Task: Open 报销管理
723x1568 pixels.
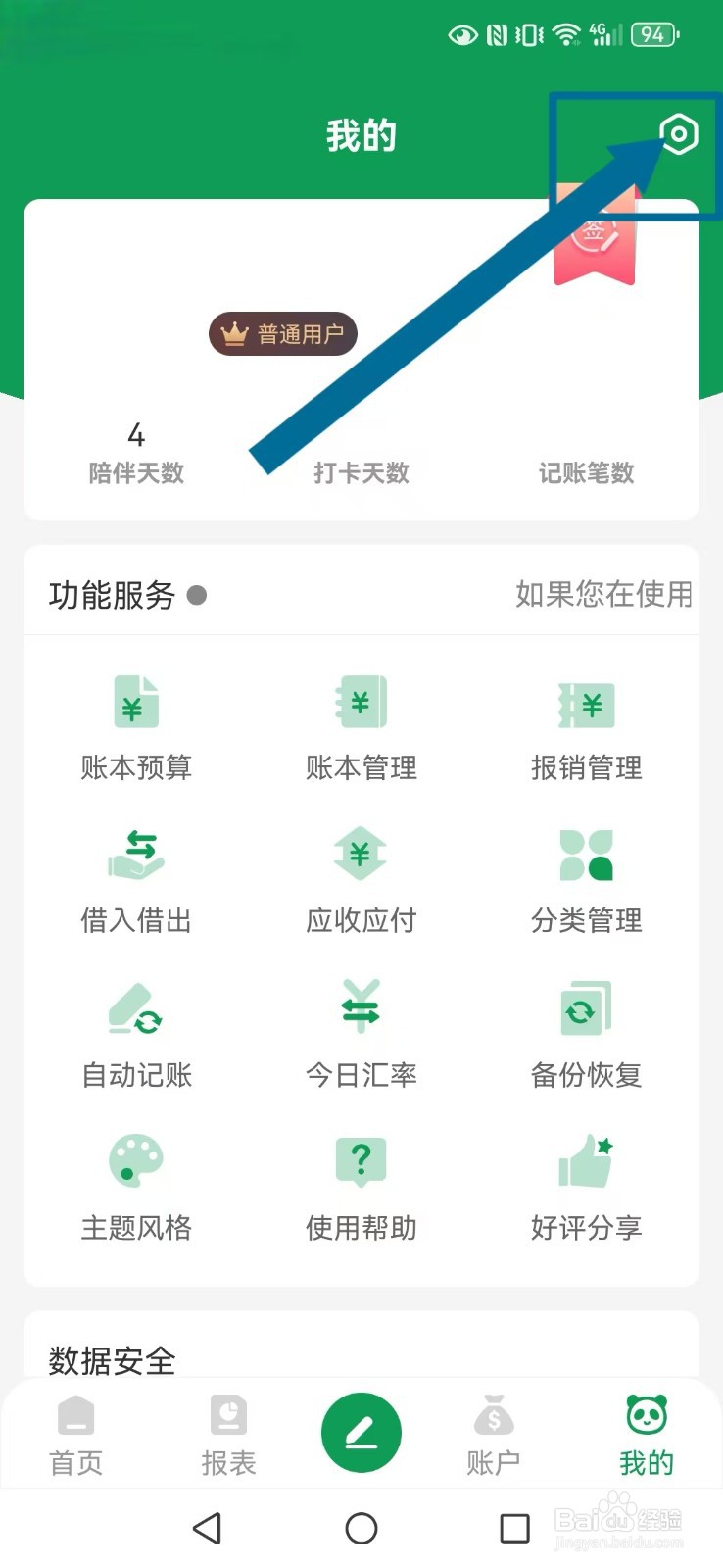Action: (586, 728)
